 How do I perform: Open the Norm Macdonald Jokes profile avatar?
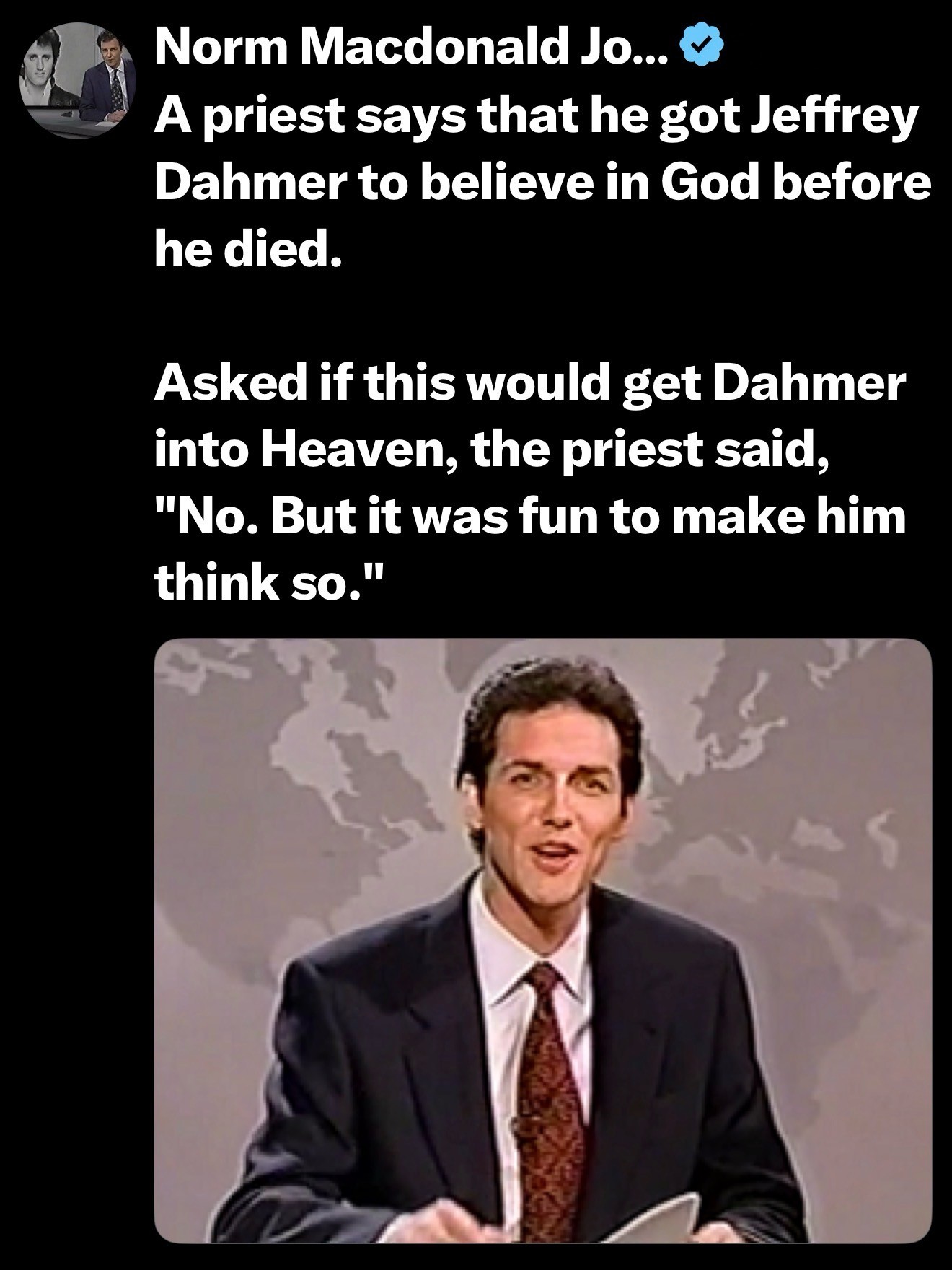pos(77,81)
